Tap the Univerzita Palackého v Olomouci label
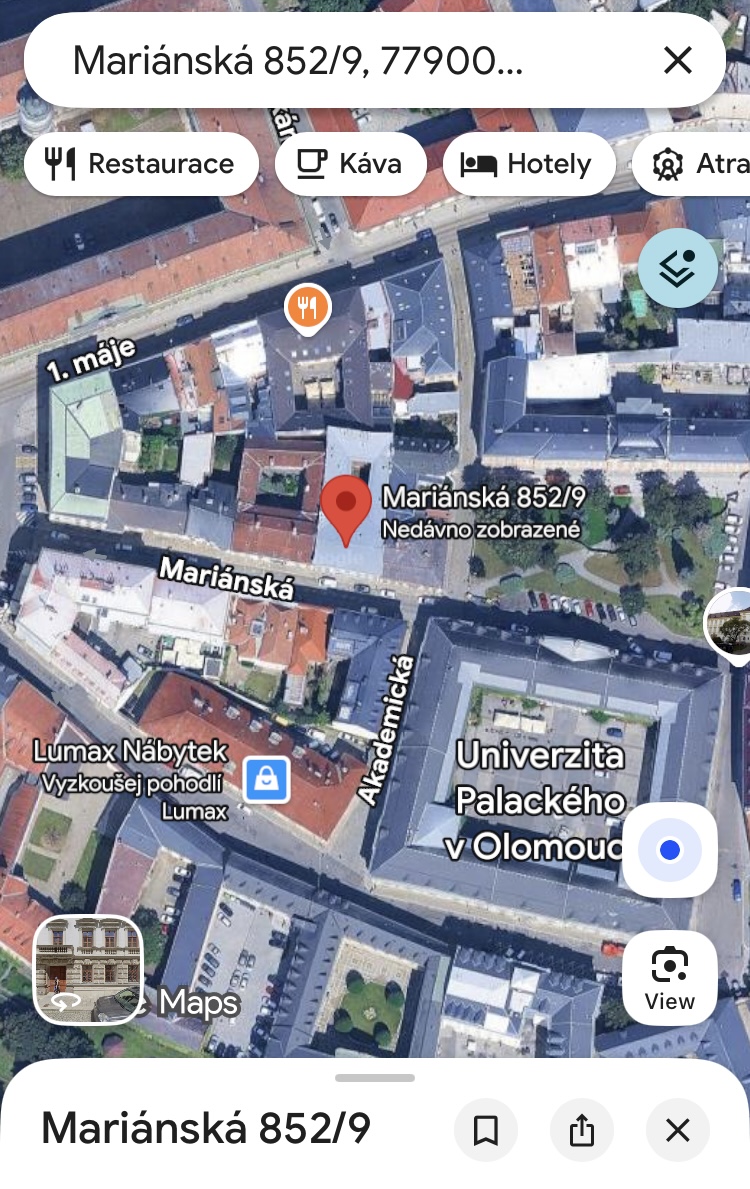 click(538, 801)
